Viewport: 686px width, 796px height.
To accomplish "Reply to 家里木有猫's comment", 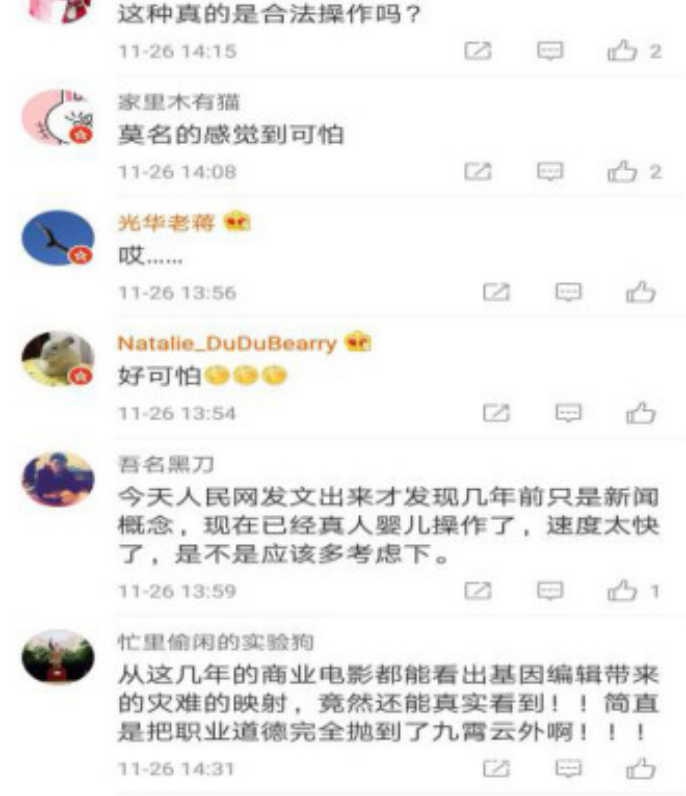I will [550, 171].
